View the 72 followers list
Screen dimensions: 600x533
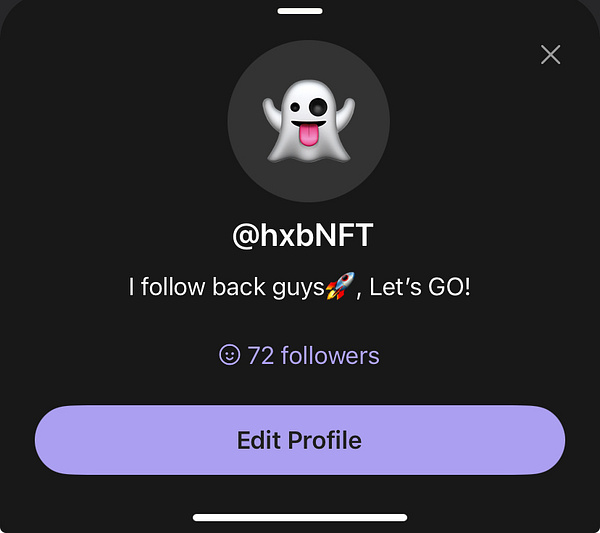(x=299, y=355)
